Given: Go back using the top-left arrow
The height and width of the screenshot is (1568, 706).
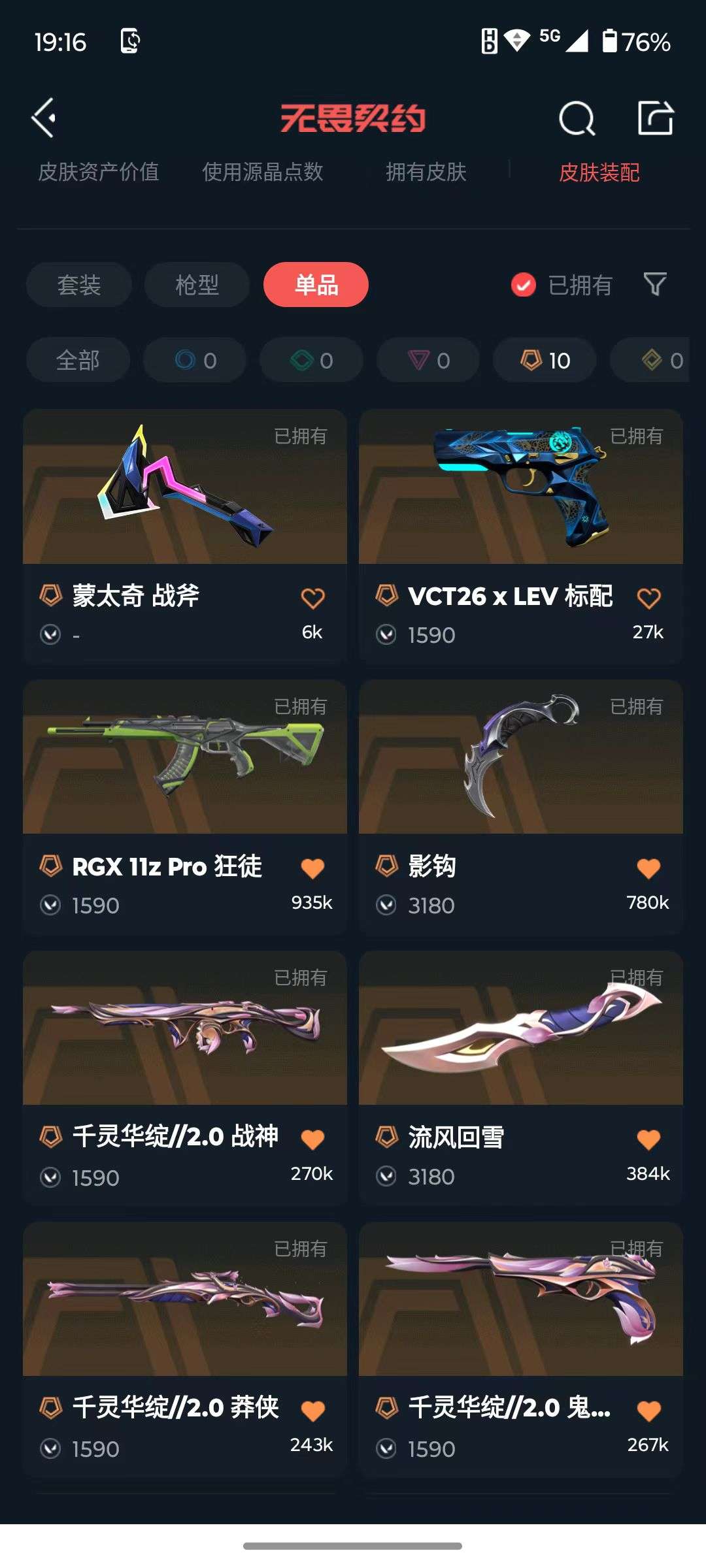Looking at the screenshot, I should [44, 118].
